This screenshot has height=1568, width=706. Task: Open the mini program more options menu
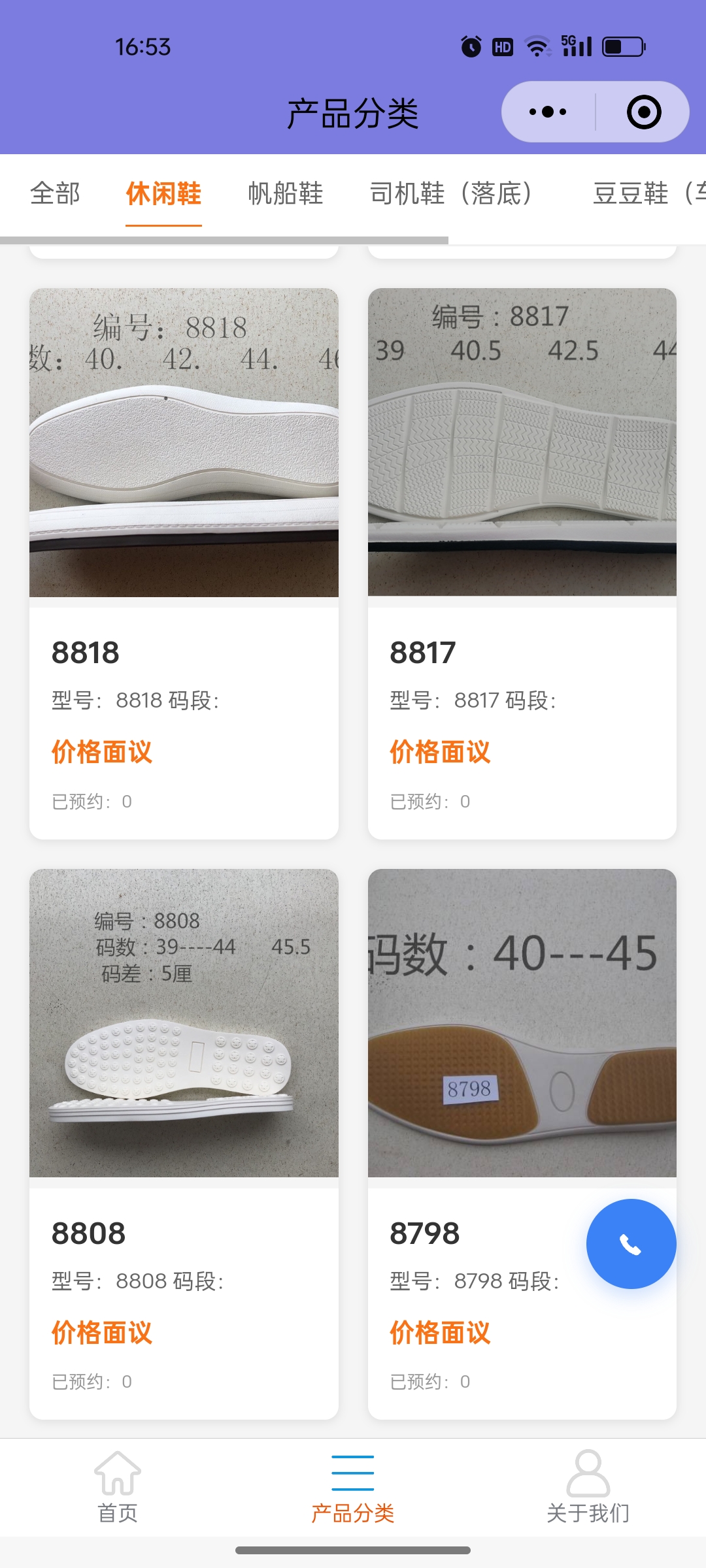tap(548, 112)
